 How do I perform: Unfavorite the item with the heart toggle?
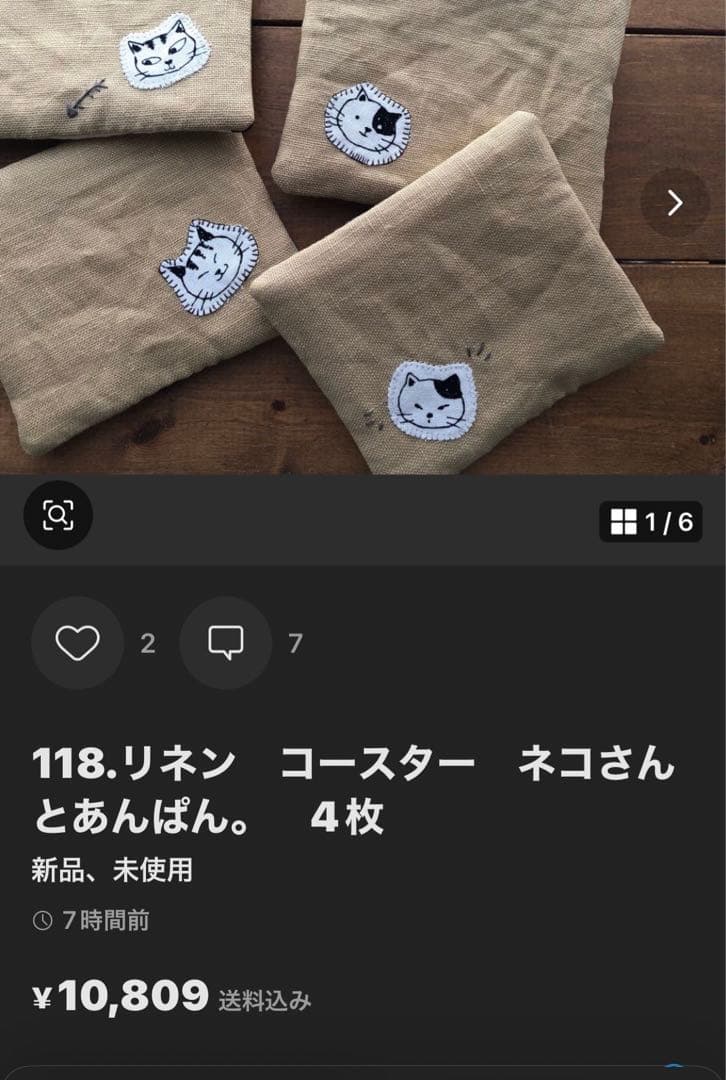coord(77,641)
